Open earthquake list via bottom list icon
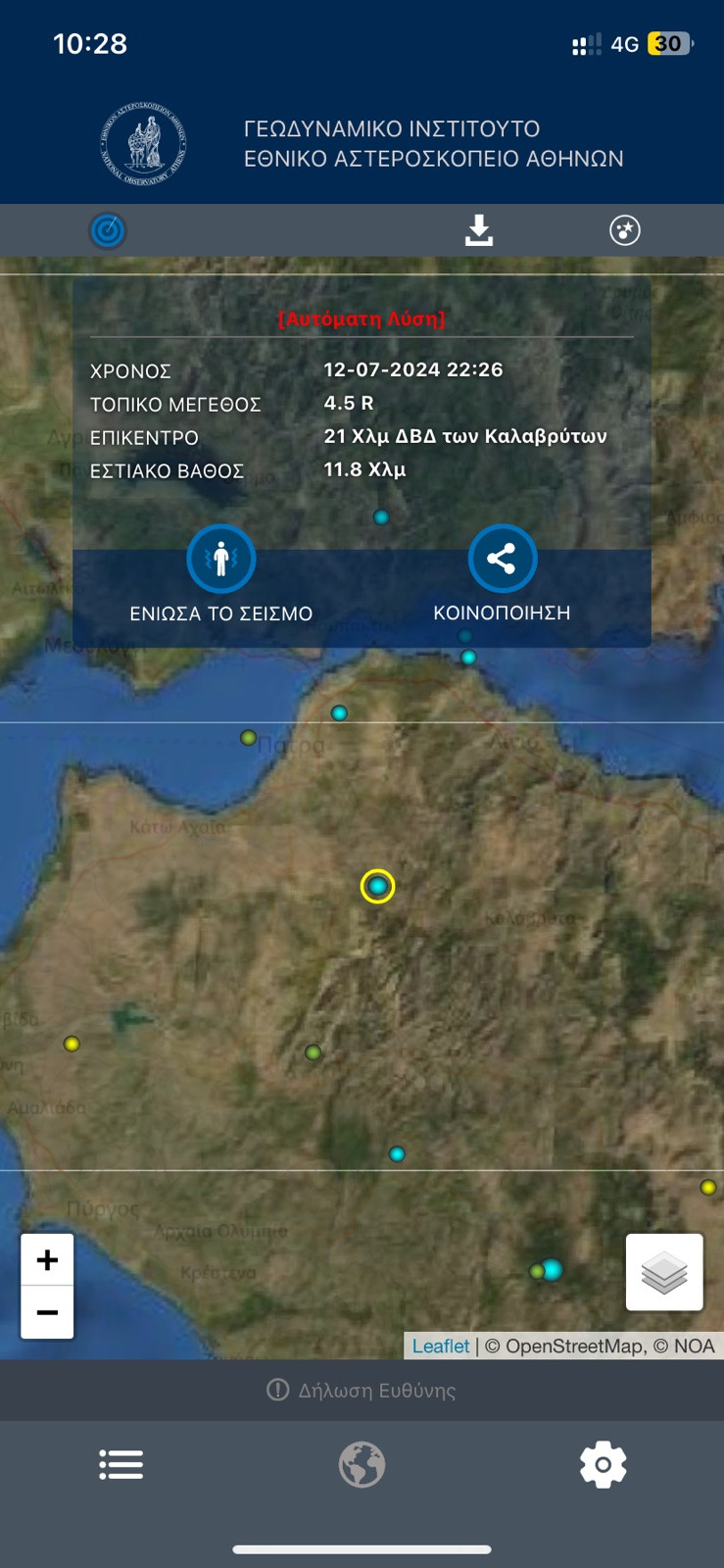Image resolution: width=724 pixels, height=1568 pixels. [x=121, y=1464]
